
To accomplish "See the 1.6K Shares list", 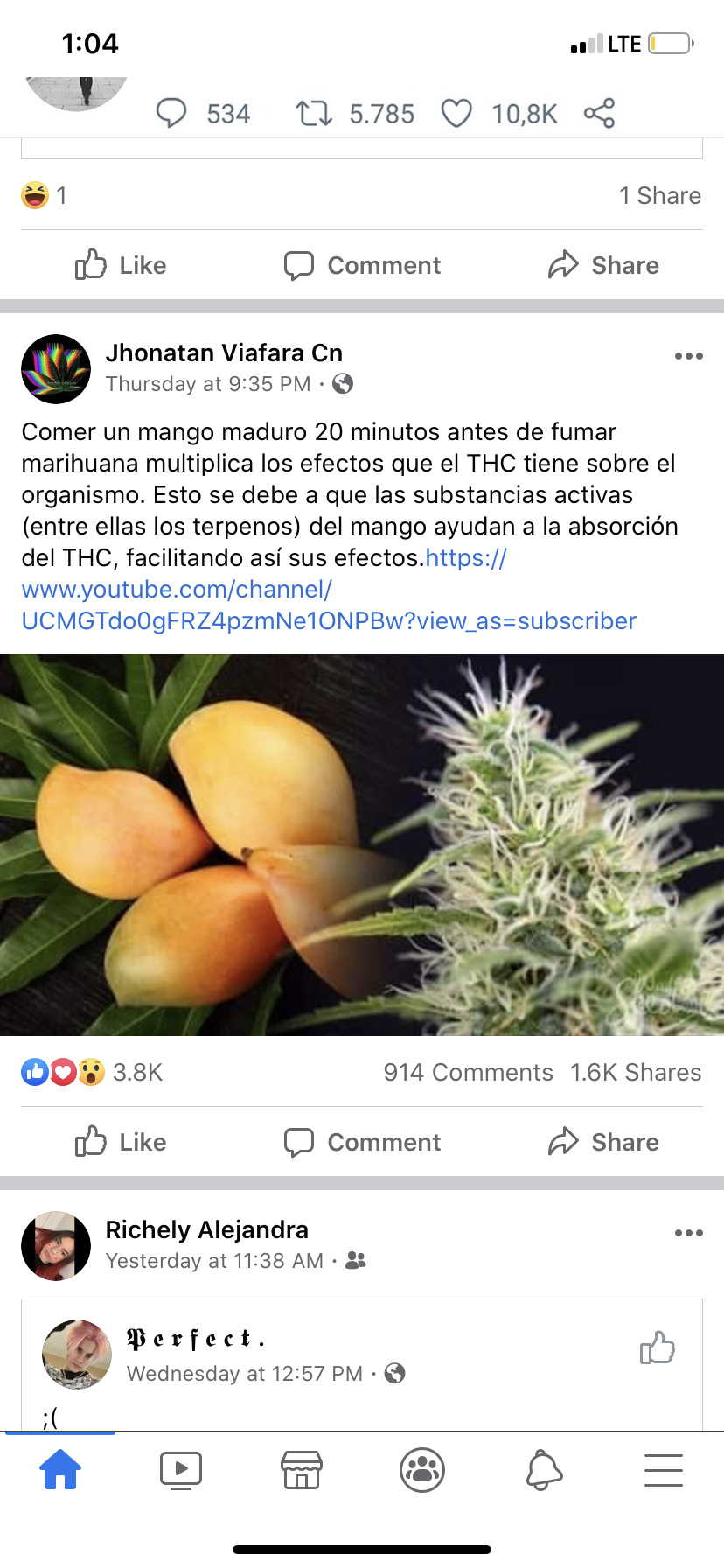I will point(636,1072).
